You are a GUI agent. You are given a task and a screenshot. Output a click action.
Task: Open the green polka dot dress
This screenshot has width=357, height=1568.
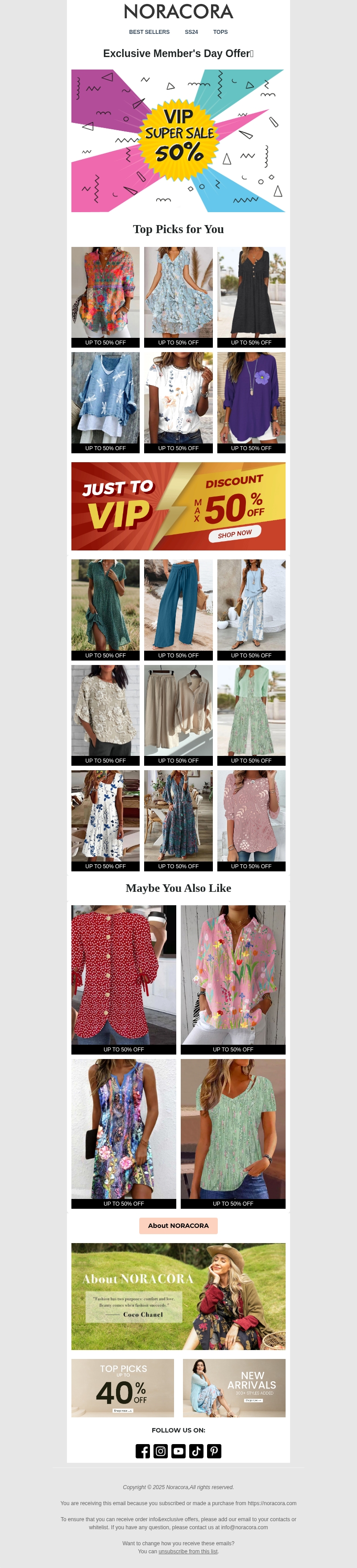click(x=105, y=606)
